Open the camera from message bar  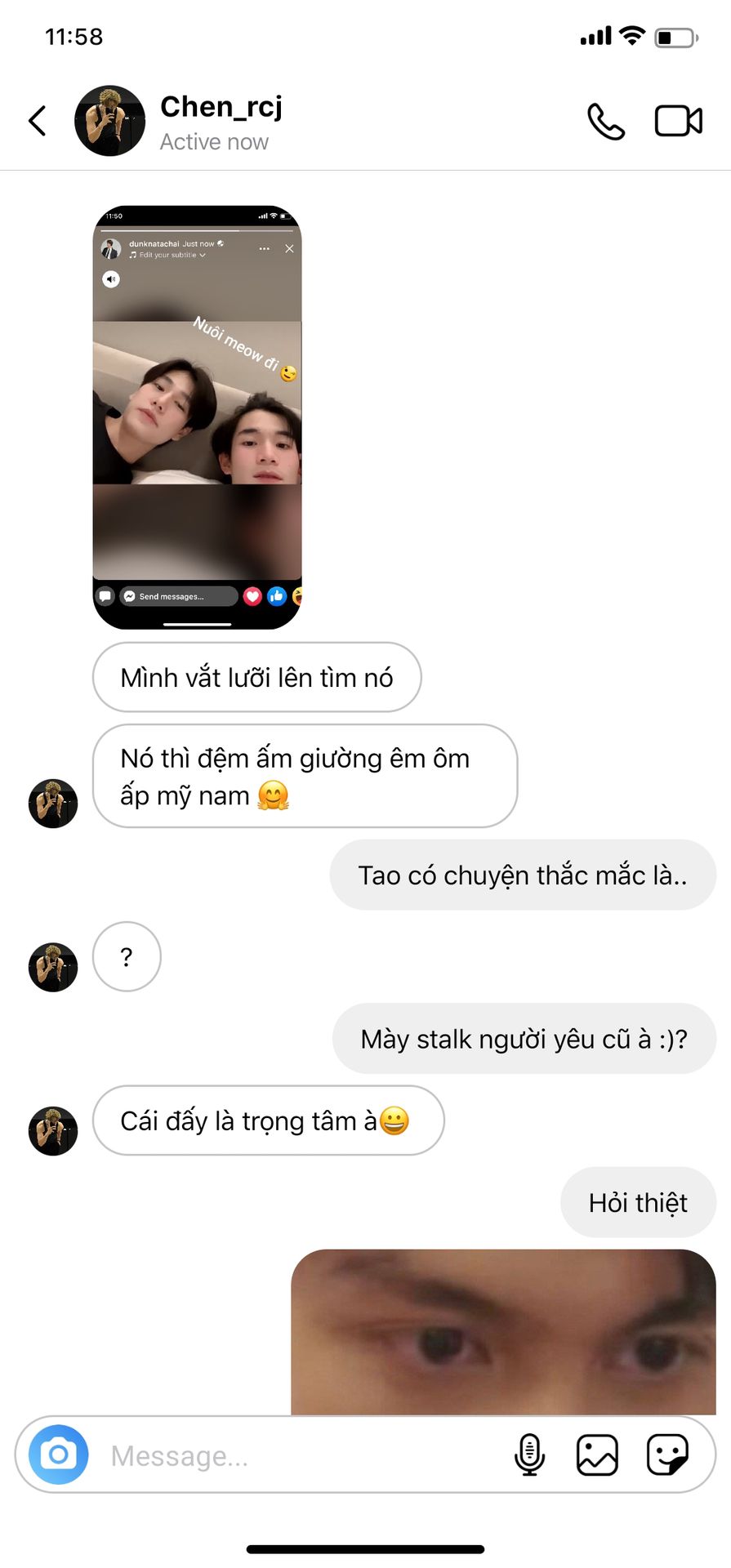[59, 1454]
